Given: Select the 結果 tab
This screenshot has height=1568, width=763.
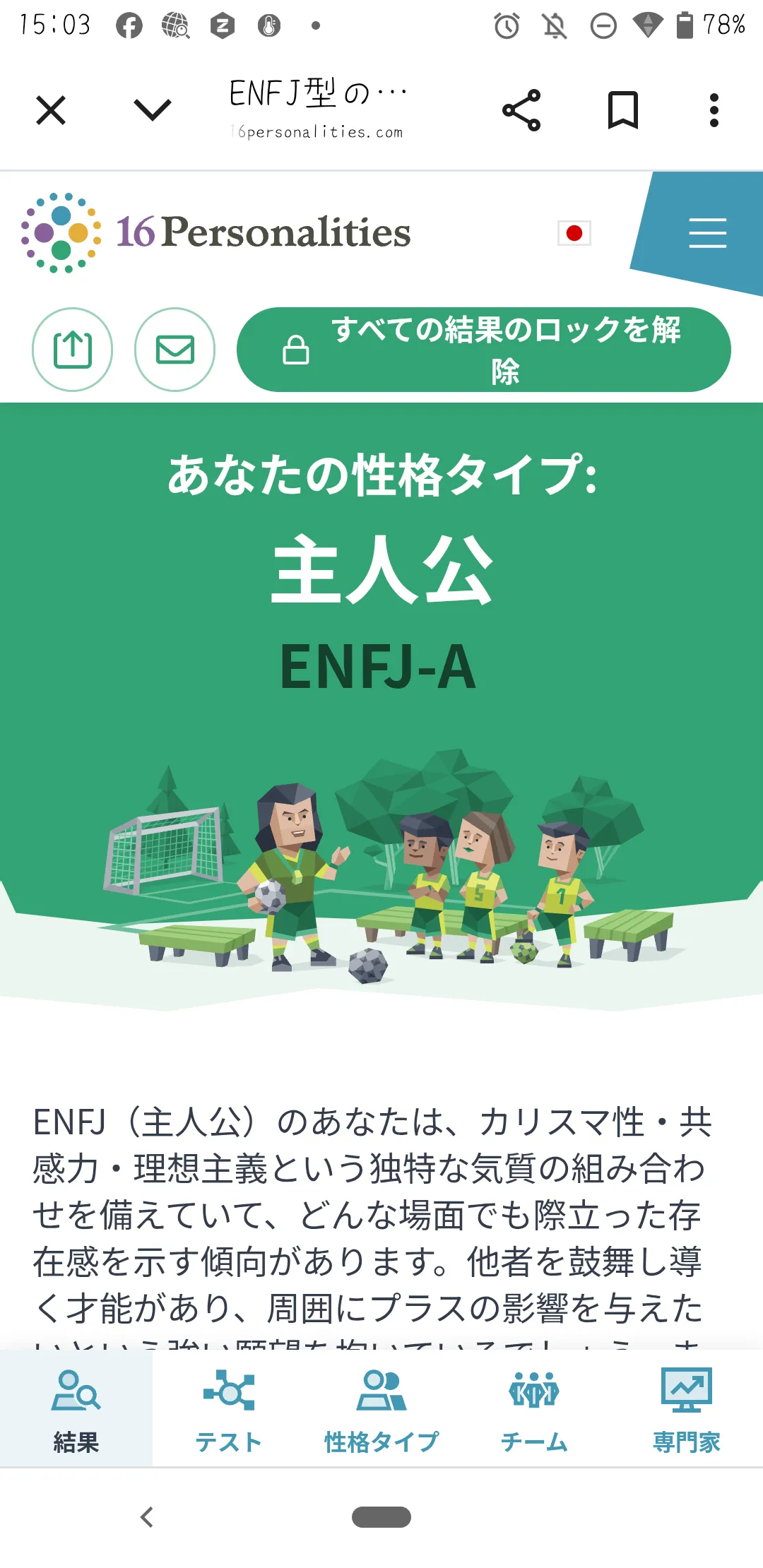Looking at the screenshot, I should click(x=76, y=1408).
